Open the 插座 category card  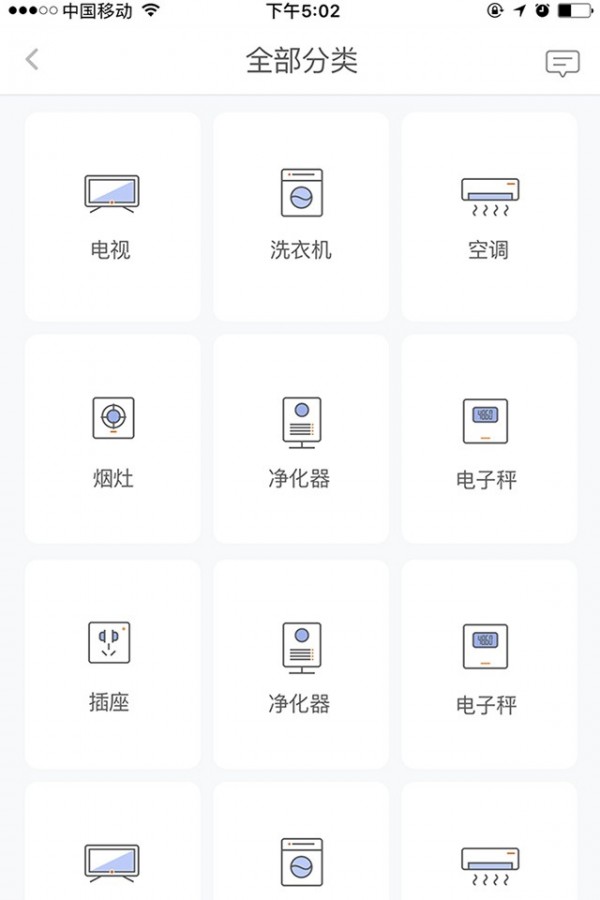(112, 664)
